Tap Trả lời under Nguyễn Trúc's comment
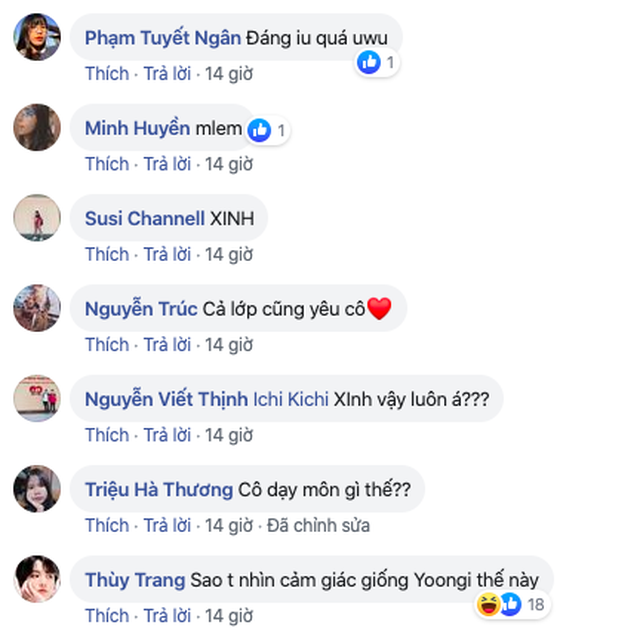The width and height of the screenshot is (640, 631). point(168,345)
